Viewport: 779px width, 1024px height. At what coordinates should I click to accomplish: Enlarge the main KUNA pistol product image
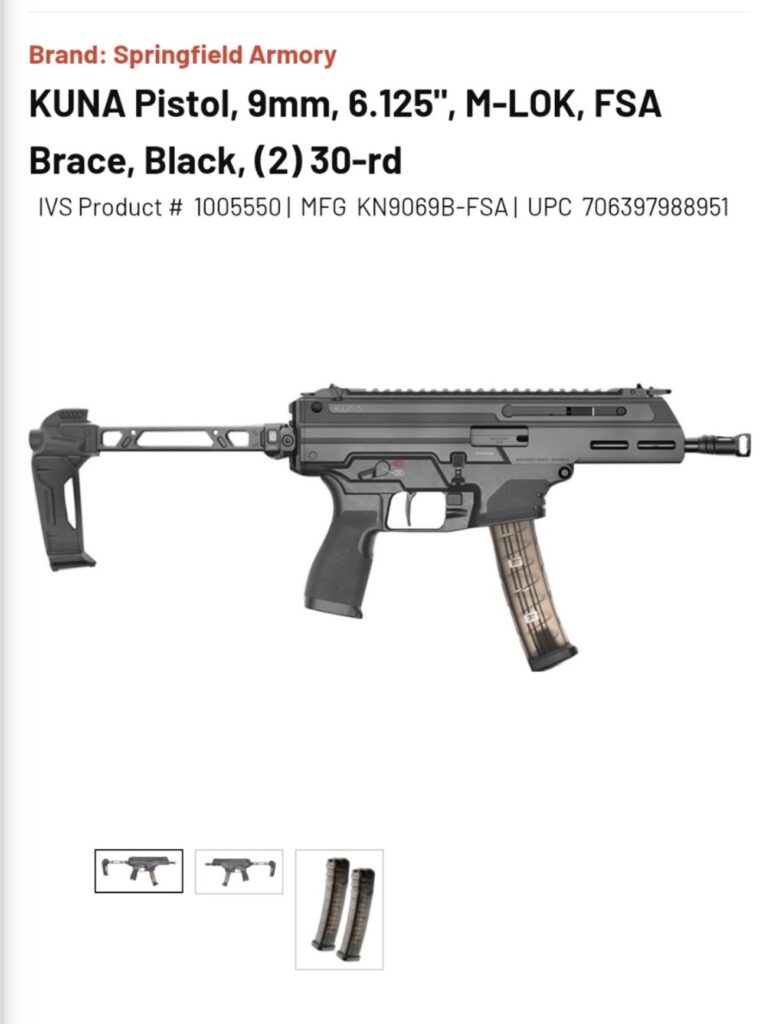tap(390, 526)
